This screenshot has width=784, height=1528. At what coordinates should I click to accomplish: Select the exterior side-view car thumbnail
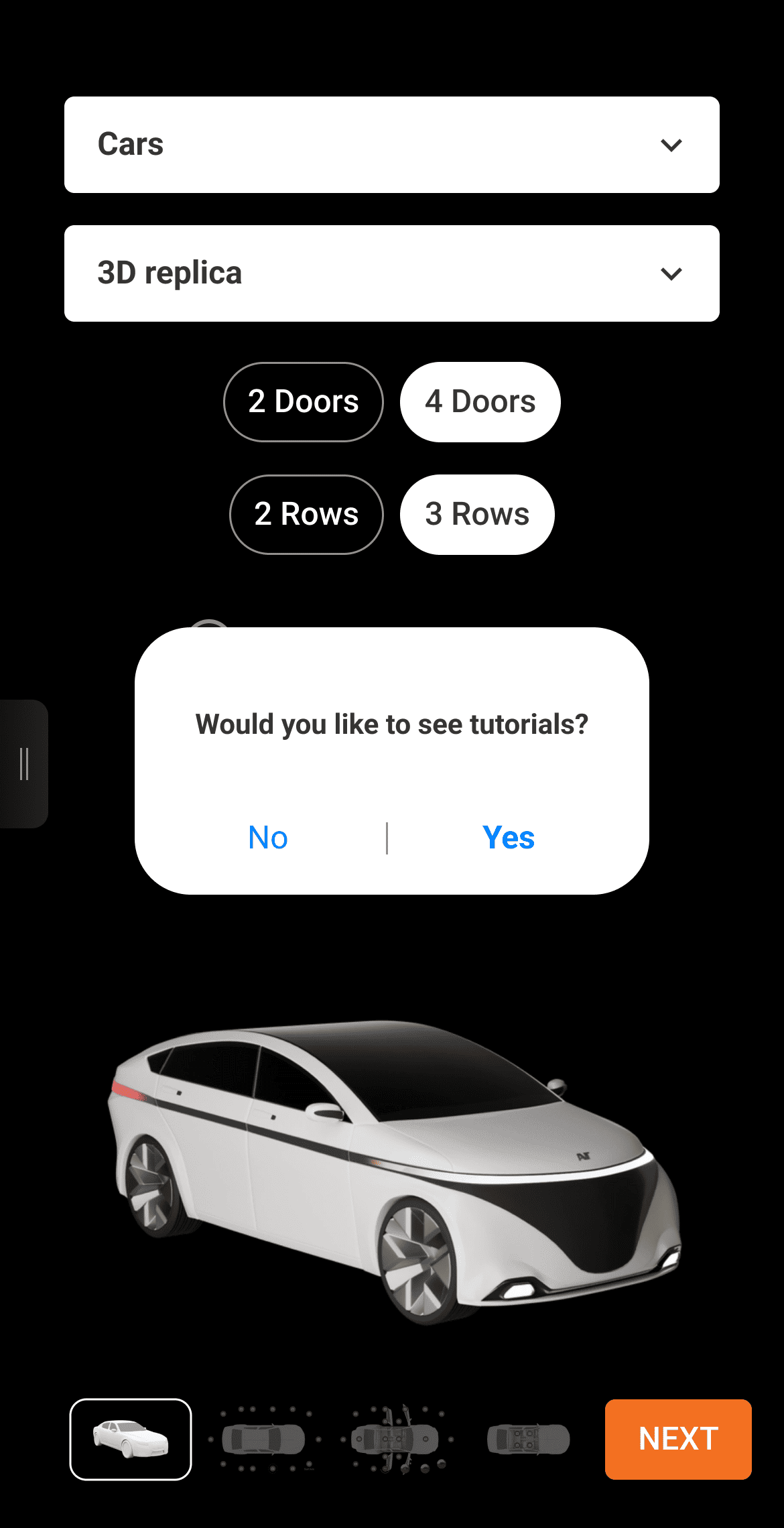click(131, 1439)
